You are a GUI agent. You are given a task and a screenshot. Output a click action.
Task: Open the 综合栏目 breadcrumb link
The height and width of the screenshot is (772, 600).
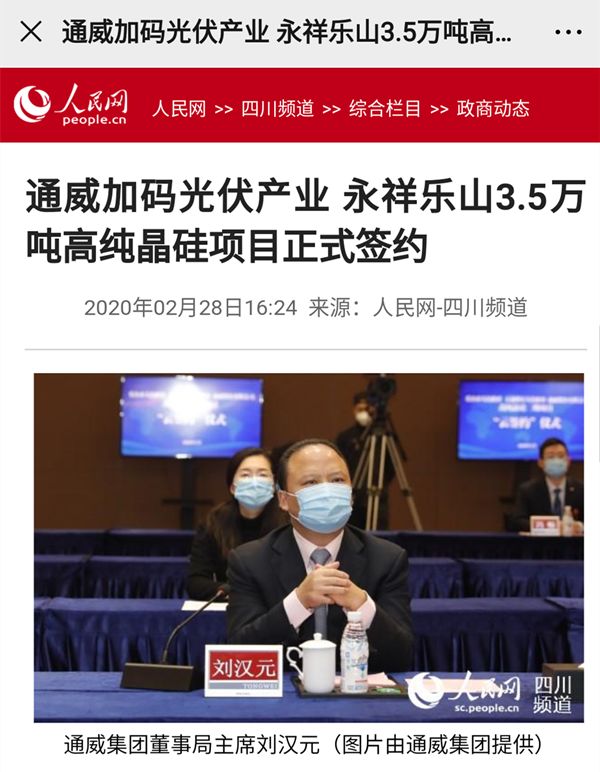(385, 108)
